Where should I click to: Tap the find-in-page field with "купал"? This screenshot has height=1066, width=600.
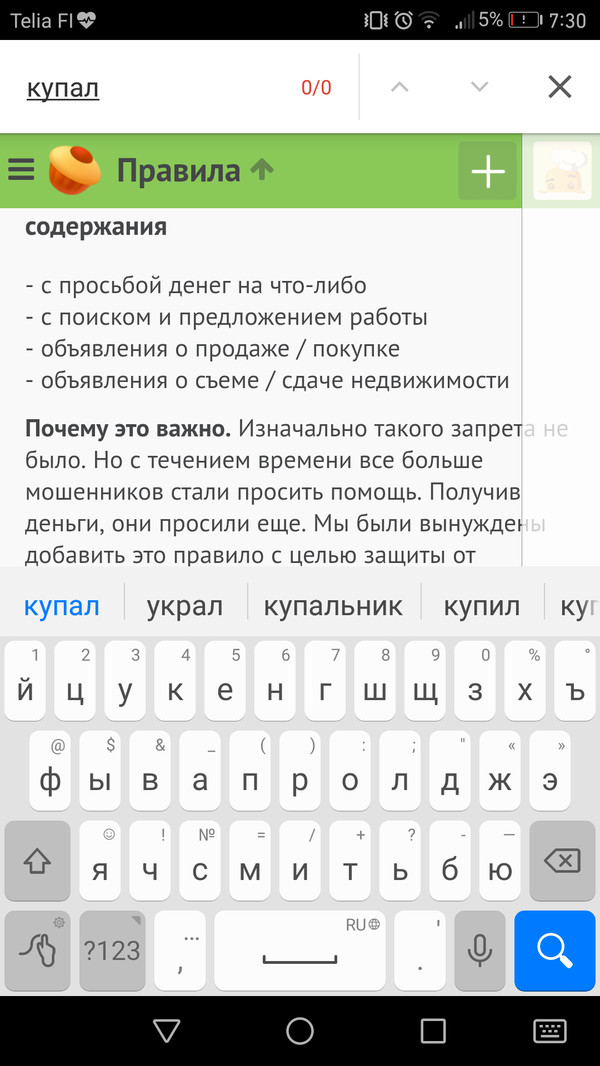click(x=150, y=88)
